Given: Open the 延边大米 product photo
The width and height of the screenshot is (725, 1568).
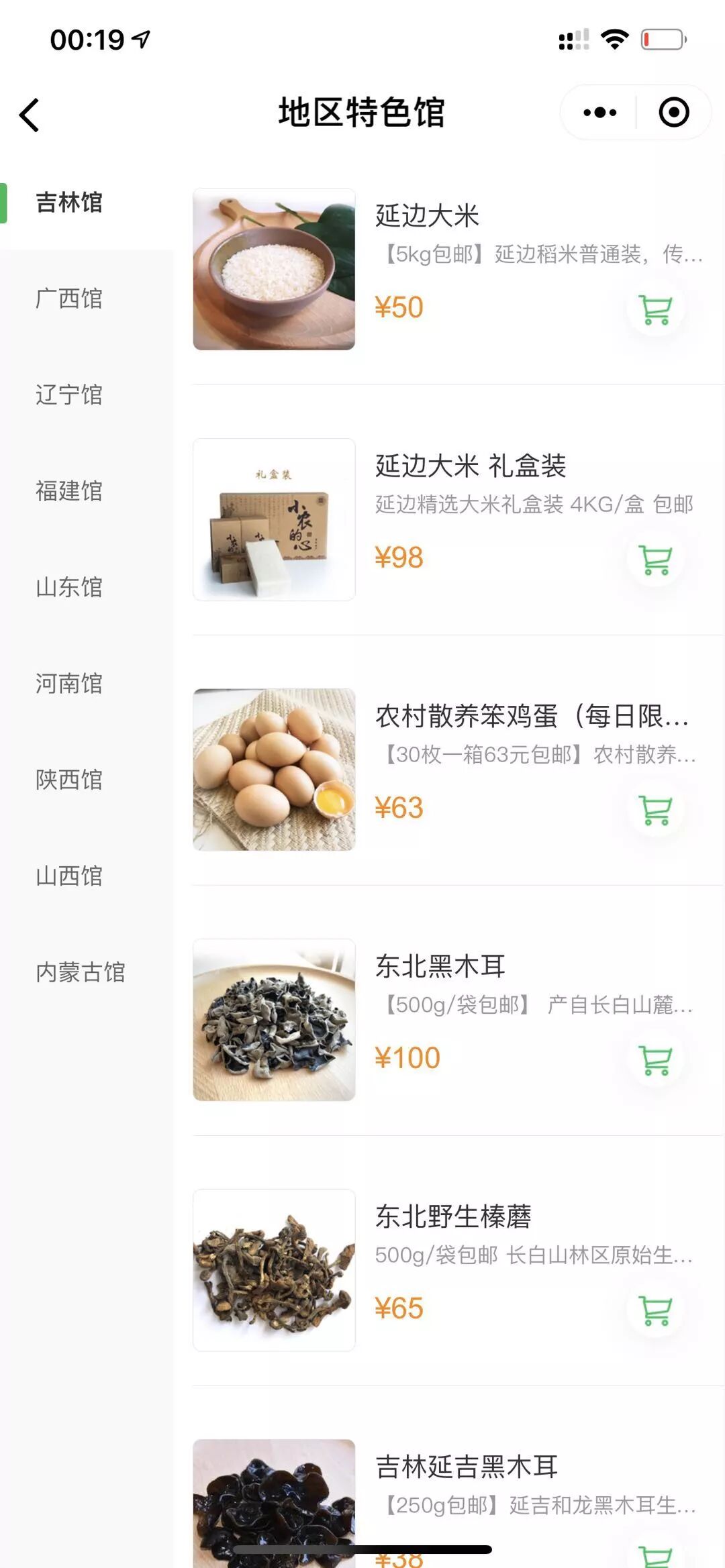Looking at the screenshot, I should (x=274, y=269).
